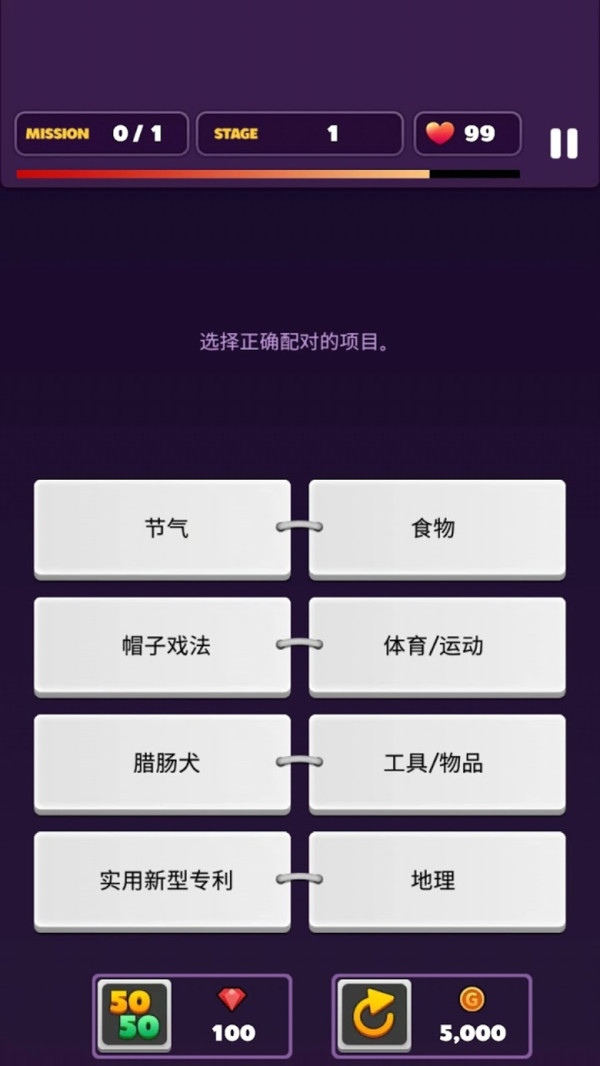This screenshot has width=600, height=1066.
Task: Pick the 实用新型专利 – 地理 pair
Action: [x=299, y=880]
